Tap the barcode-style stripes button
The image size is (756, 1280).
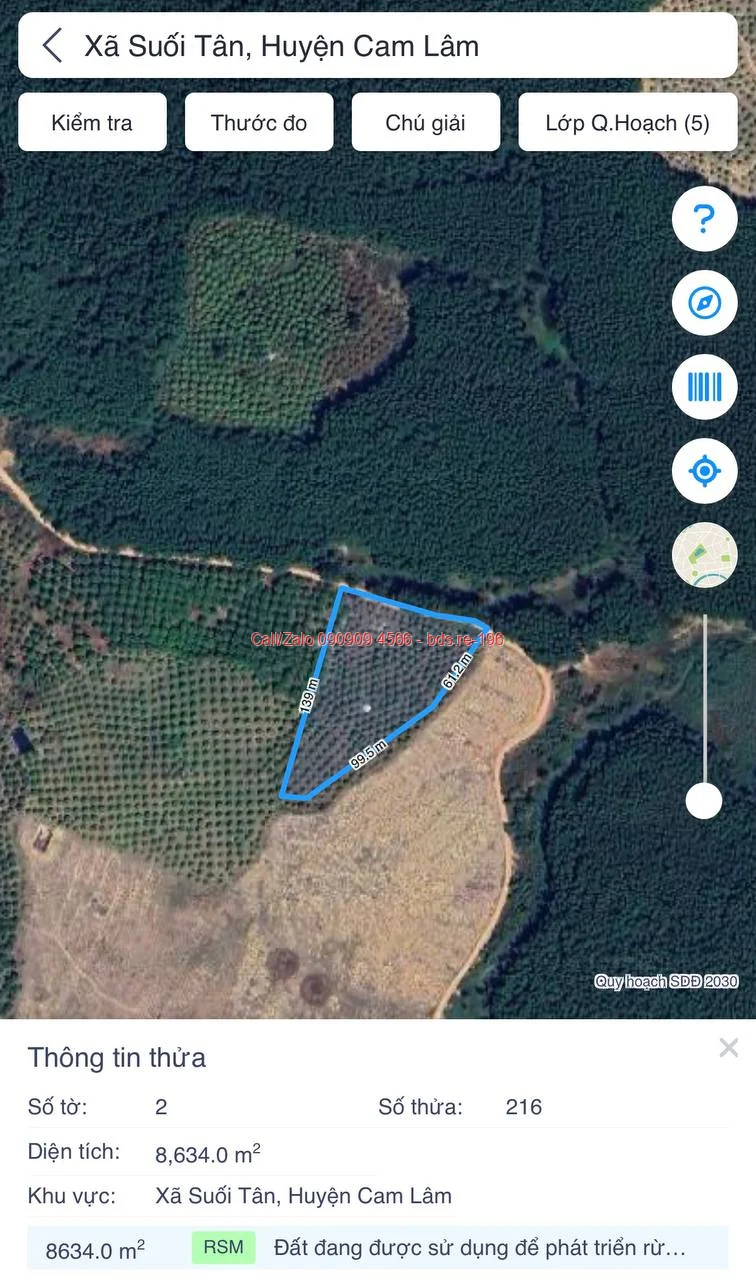[x=704, y=386]
